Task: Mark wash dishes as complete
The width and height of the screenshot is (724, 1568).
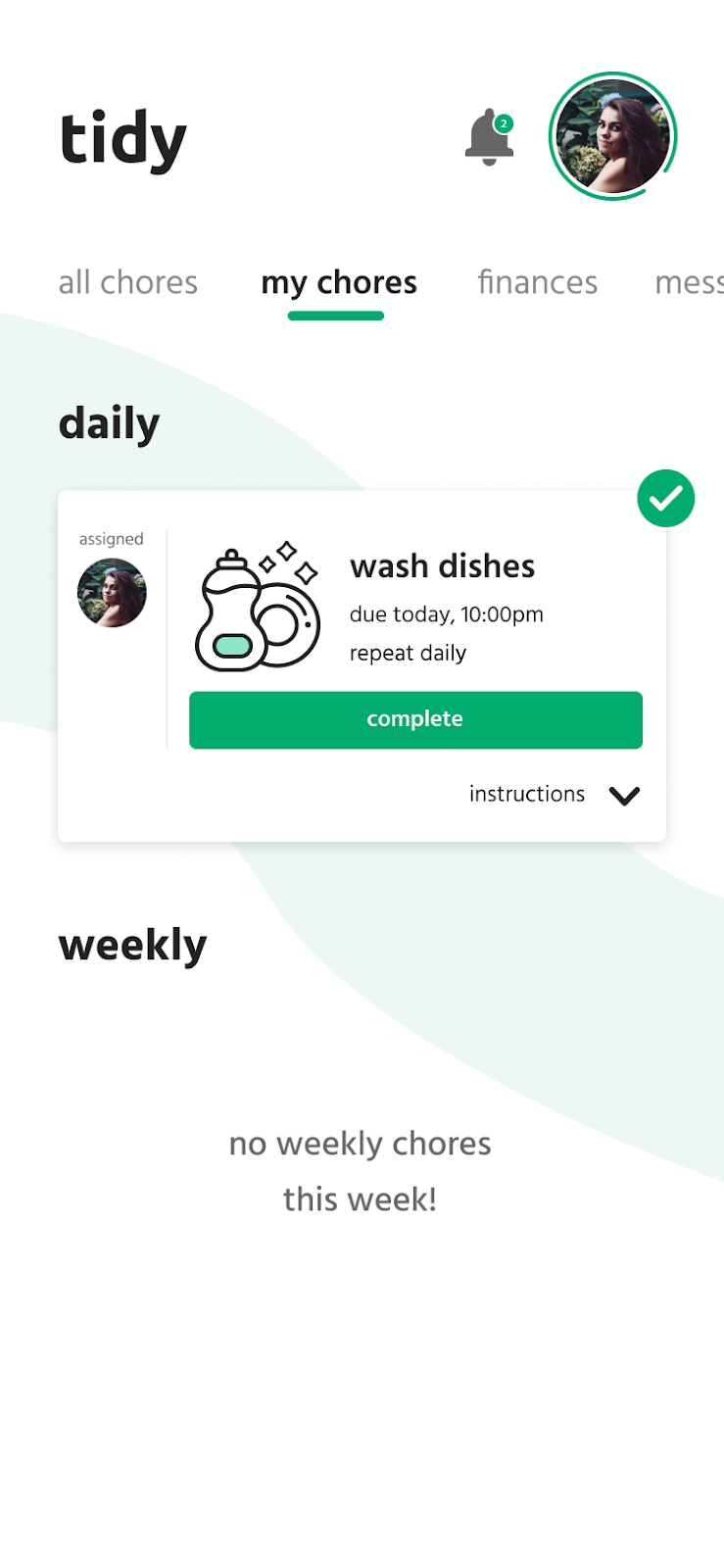Action: [x=415, y=719]
